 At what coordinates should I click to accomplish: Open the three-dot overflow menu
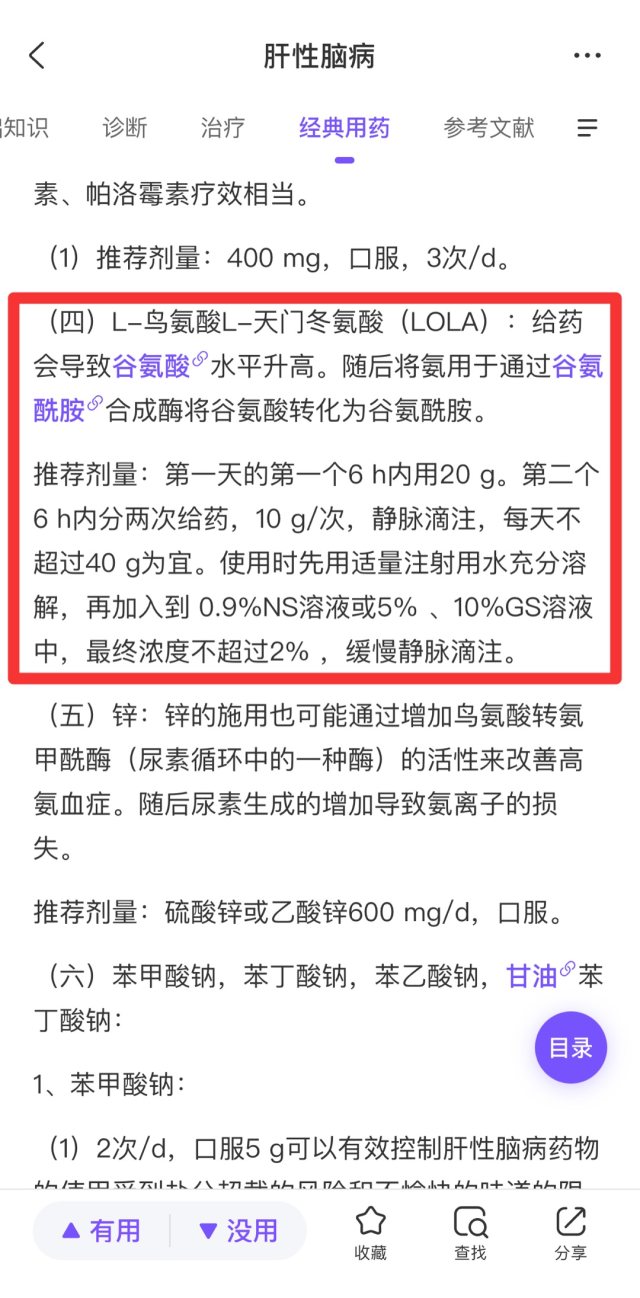click(587, 55)
